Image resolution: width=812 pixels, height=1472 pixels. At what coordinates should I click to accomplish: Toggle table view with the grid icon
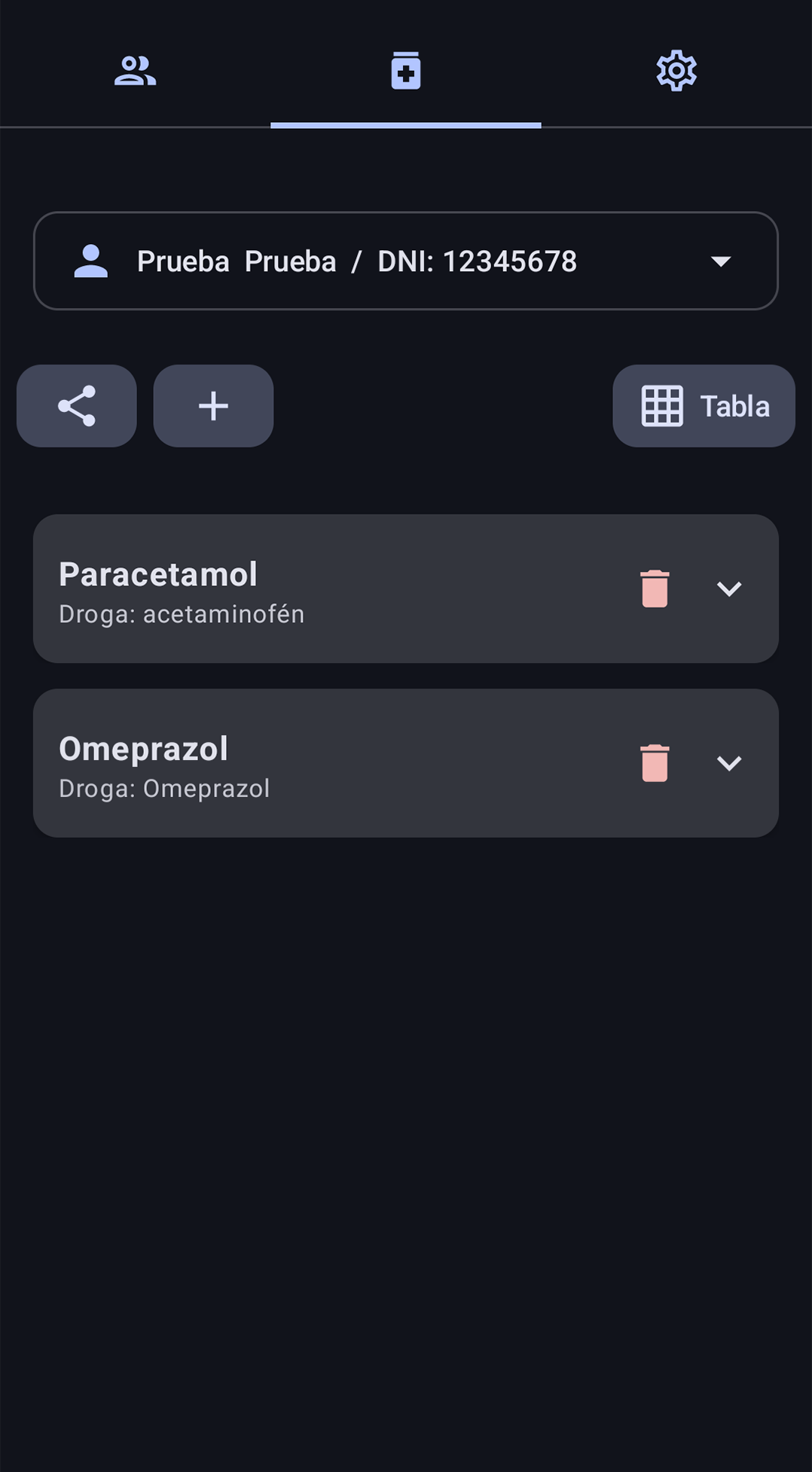661,405
